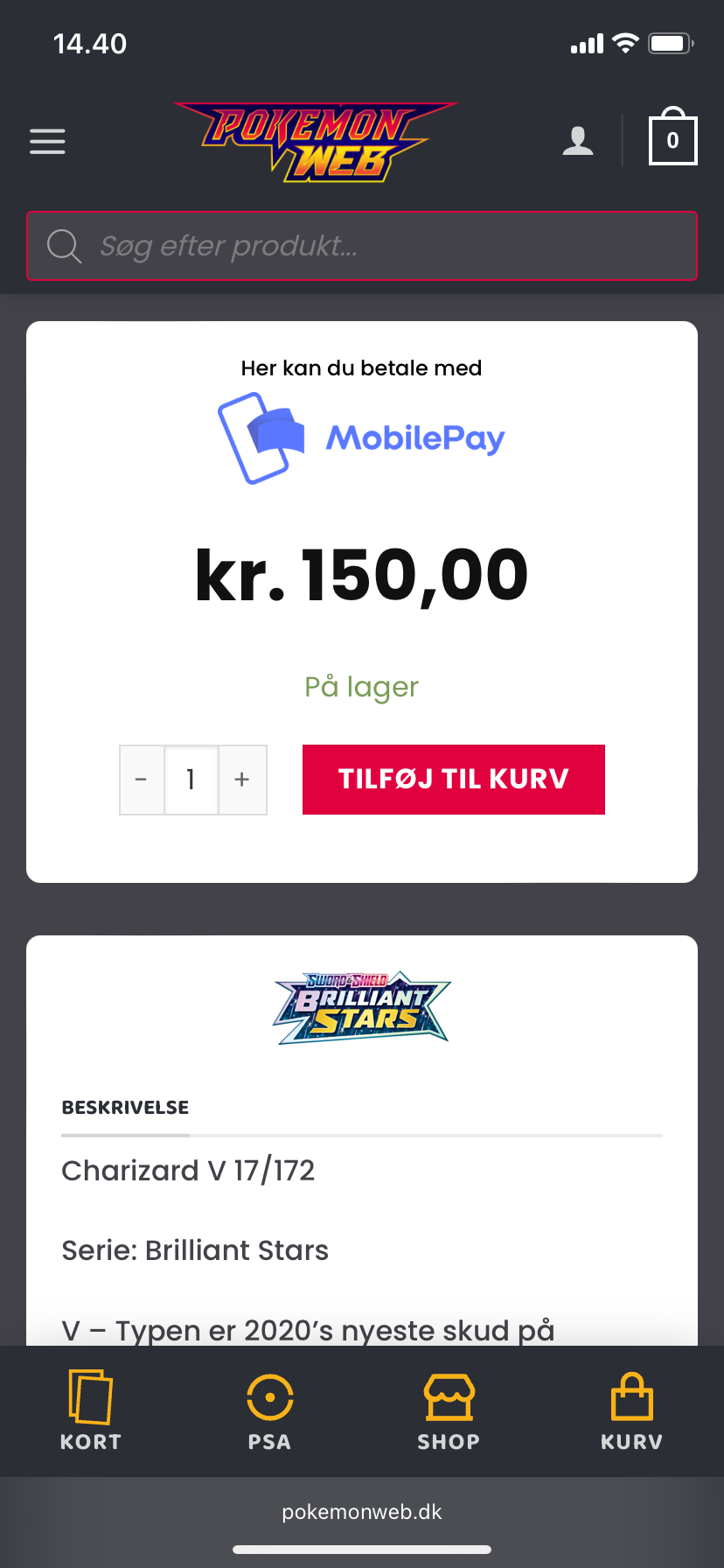Viewport: 724px width, 1568px height.
Task: Select the Beskrivelse tab
Action: tap(125, 1108)
